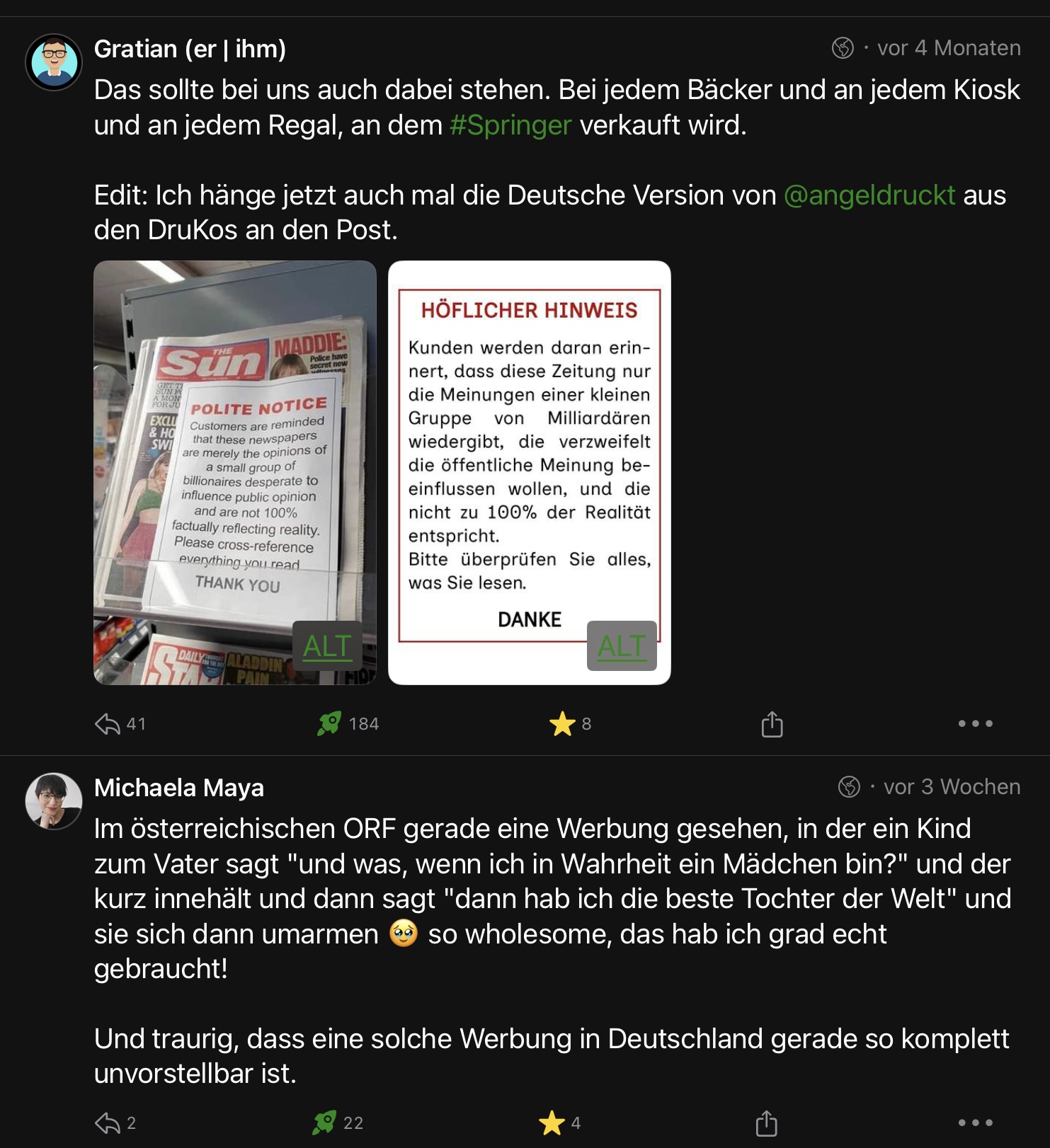Boost Michaela Maya's post
The width and height of the screenshot is (1050, 1148).
point(325,1123)
